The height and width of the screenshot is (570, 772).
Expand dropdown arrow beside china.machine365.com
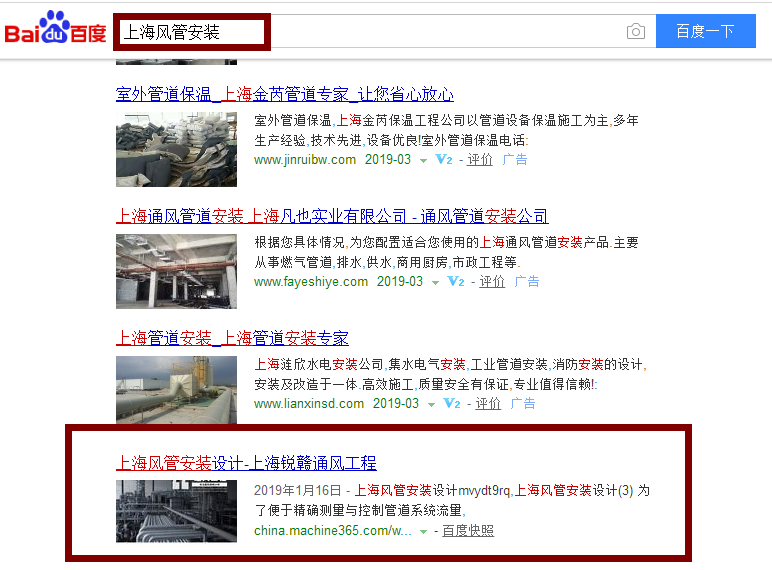[424, 532]
